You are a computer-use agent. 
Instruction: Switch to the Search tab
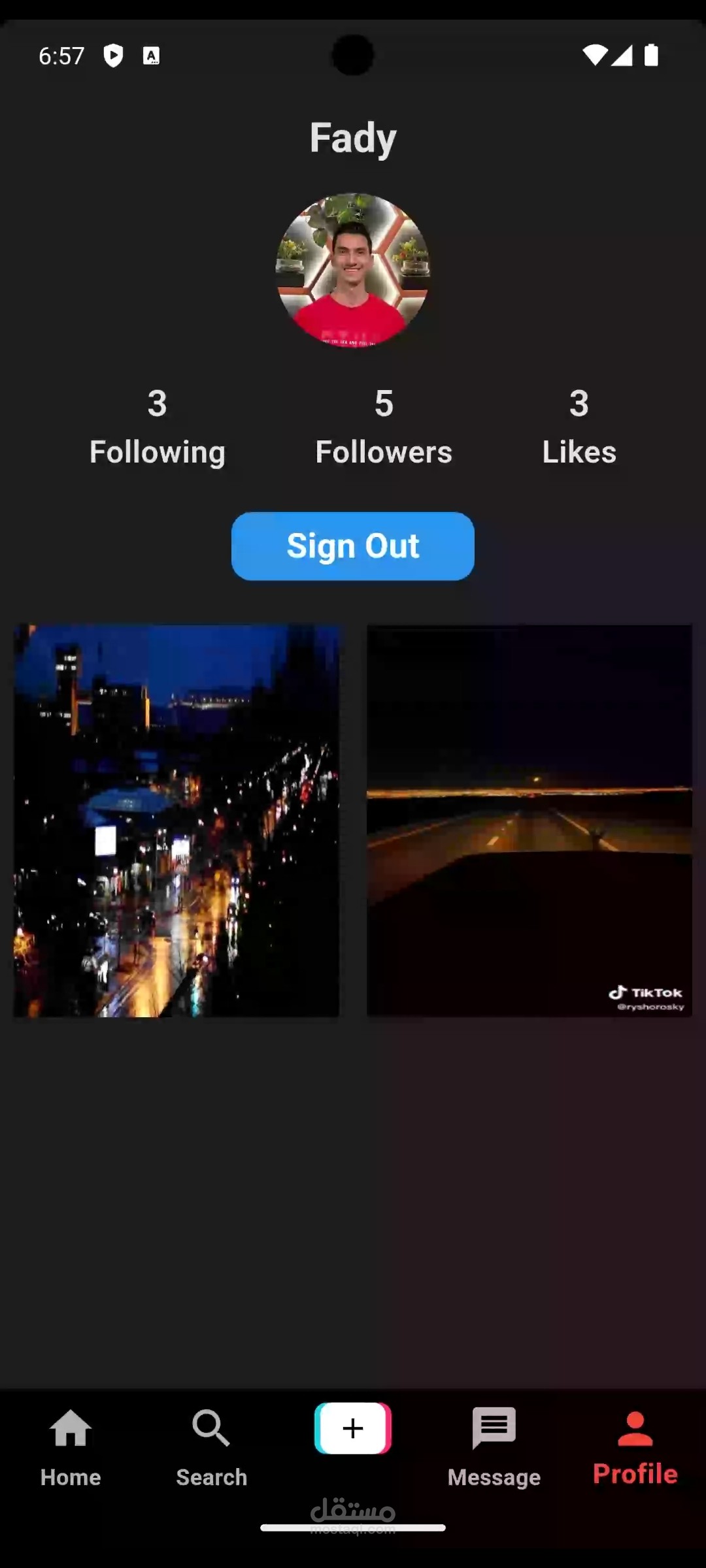tap(212, 1448)
